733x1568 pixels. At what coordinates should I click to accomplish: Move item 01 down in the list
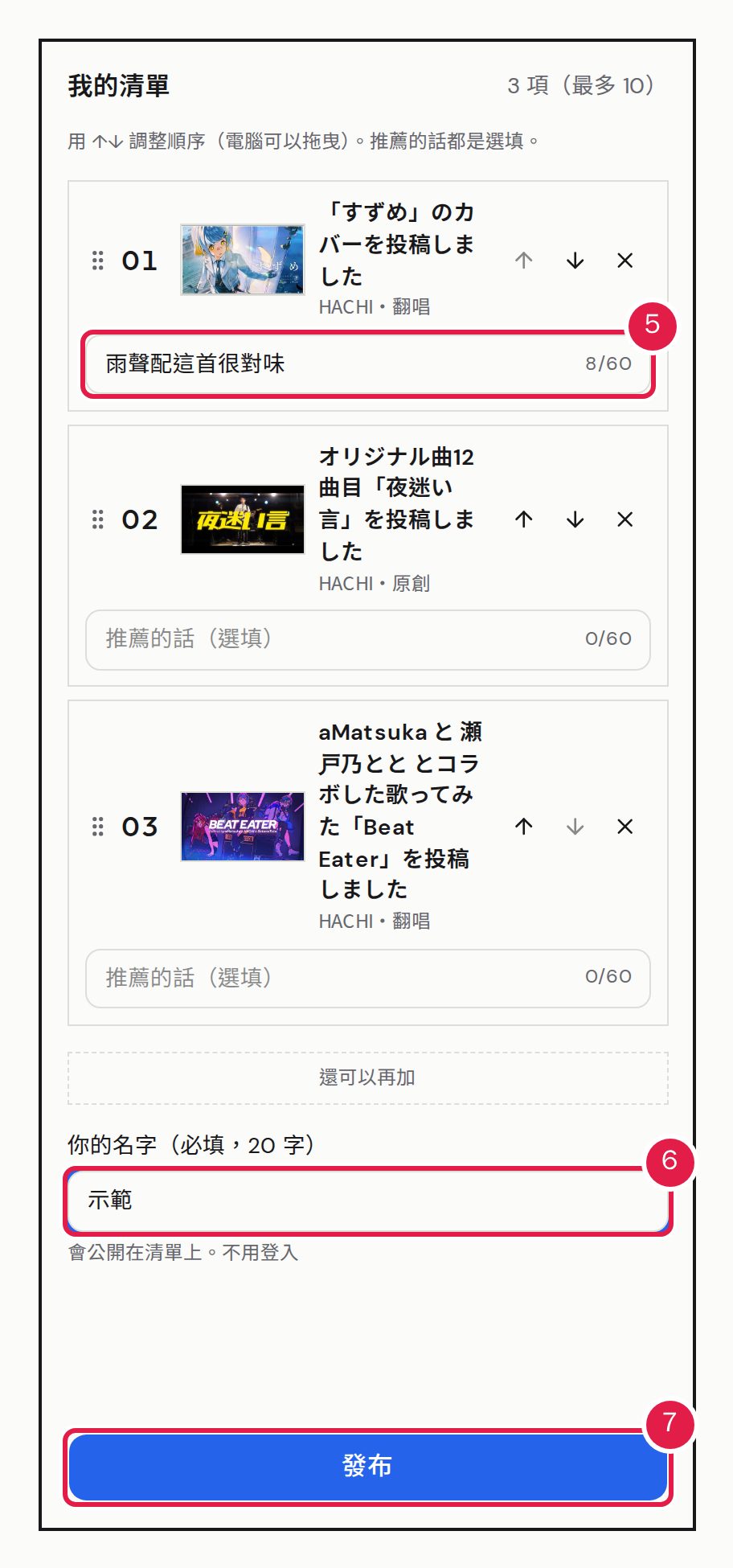tap(575, 261)
